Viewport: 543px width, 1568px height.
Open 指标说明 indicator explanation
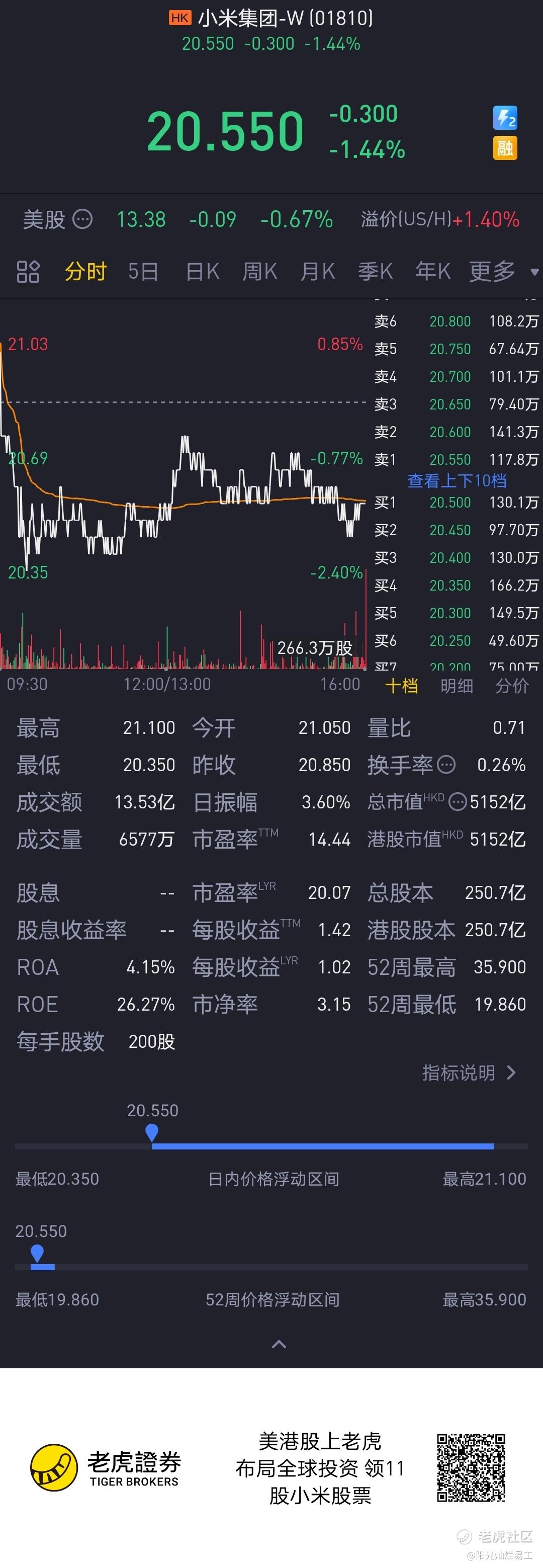click(x=468, y=1072)
